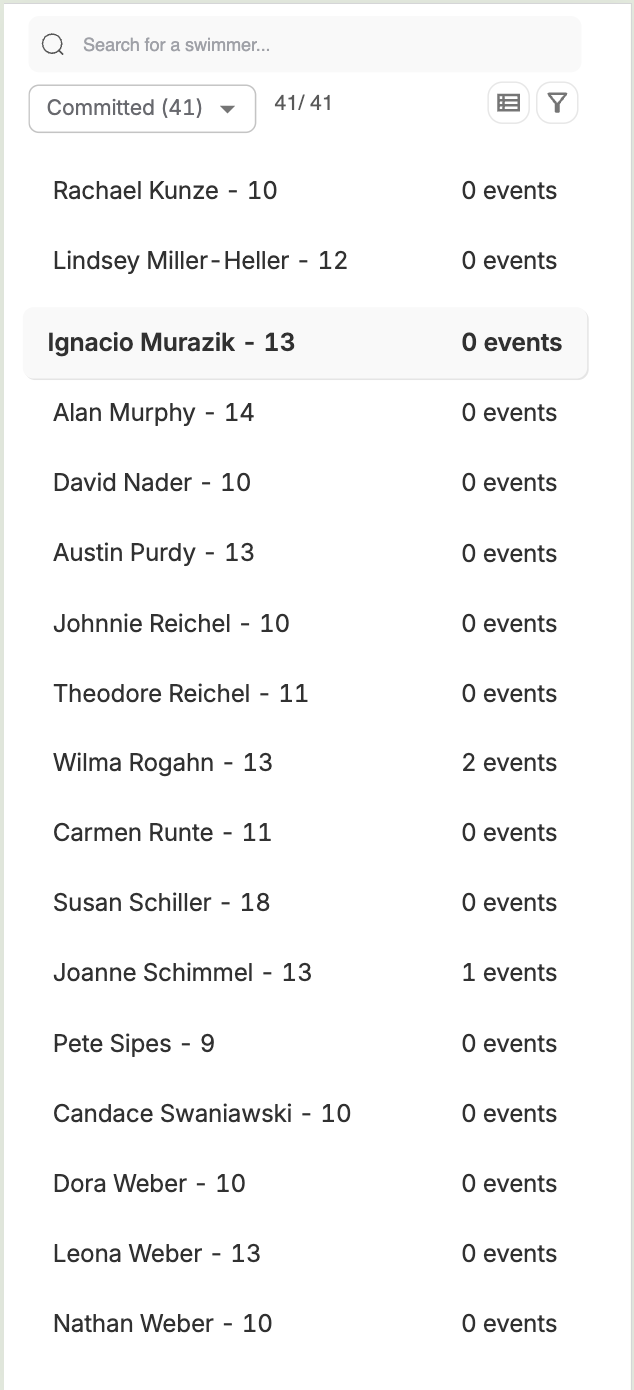Screen dimensions: 634x1390
Task: Select swimmer Rachael Kunze
Action: [305, 190]
